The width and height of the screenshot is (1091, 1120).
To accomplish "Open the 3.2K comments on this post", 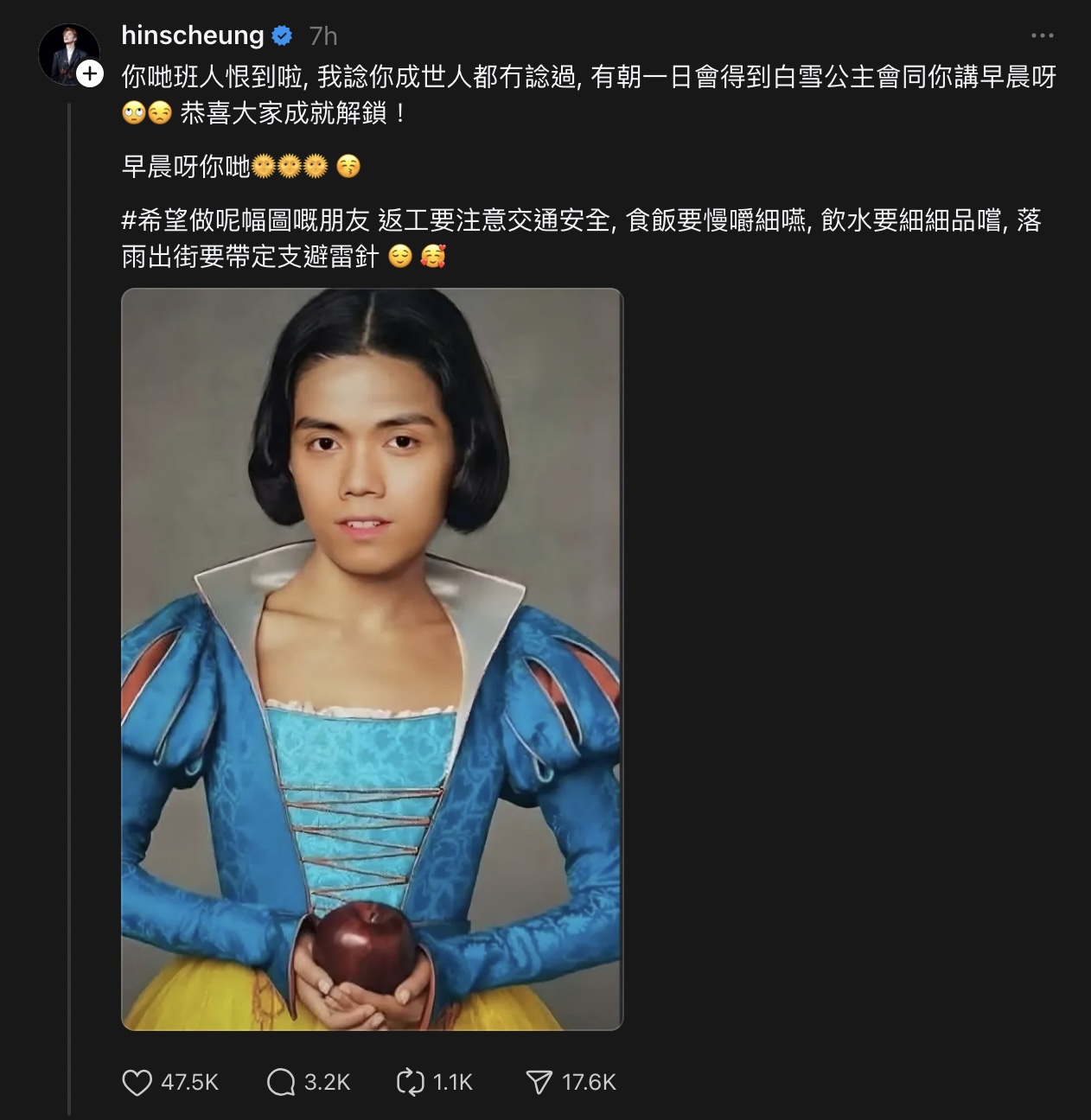I will click(281, 1082).
